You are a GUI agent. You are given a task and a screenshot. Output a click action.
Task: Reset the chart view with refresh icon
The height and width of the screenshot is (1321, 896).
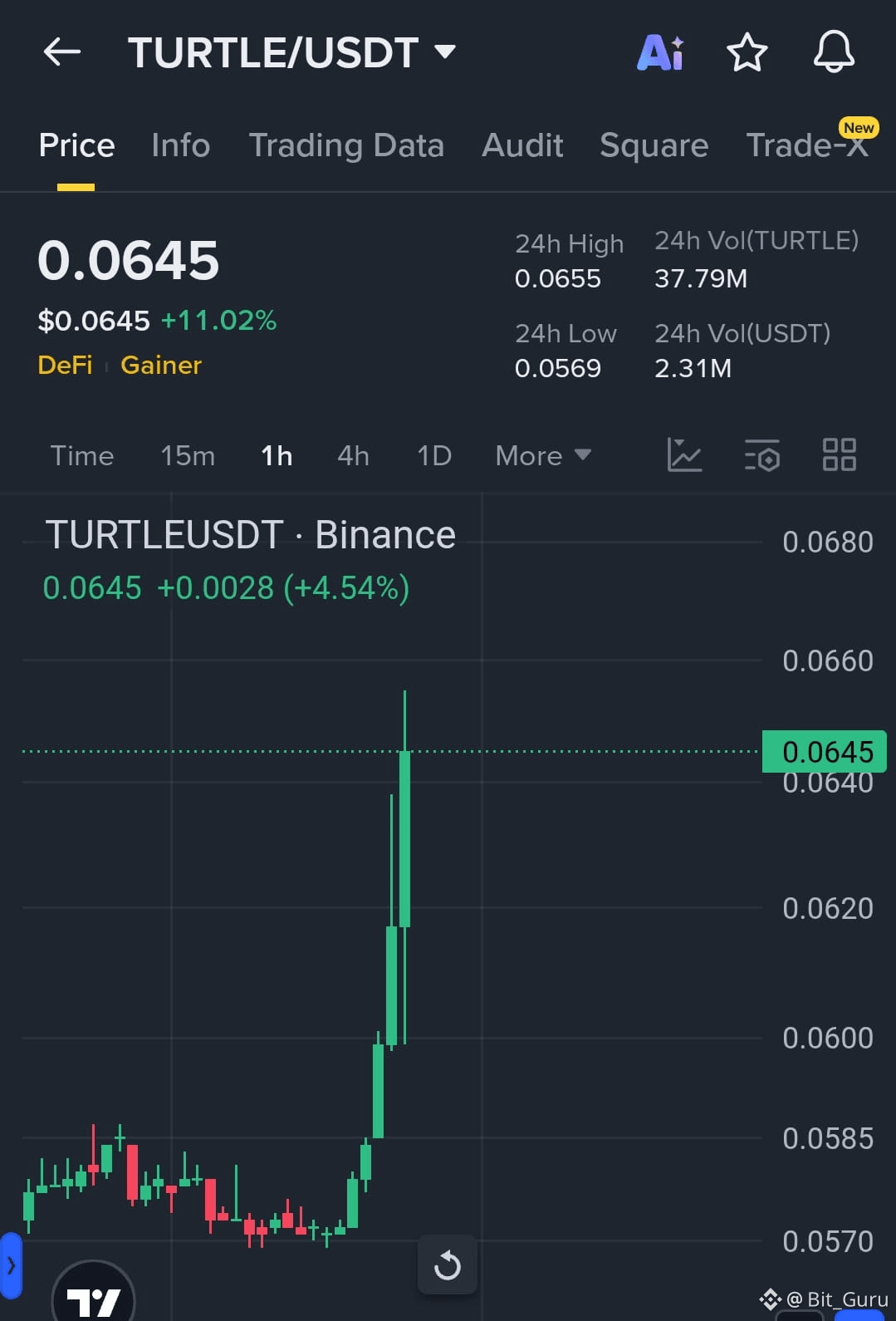click(447, 1265)
